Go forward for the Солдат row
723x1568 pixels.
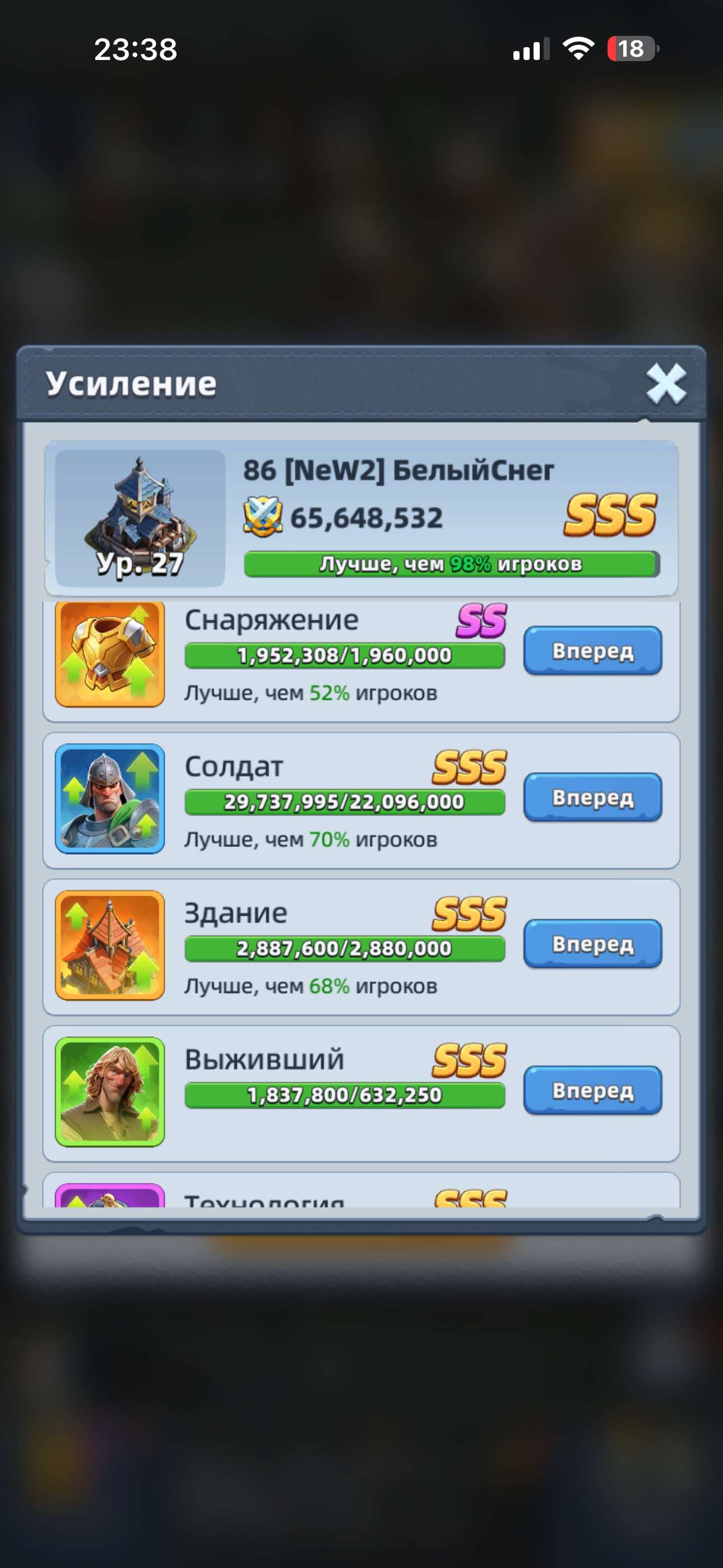[x=593, y=797]
